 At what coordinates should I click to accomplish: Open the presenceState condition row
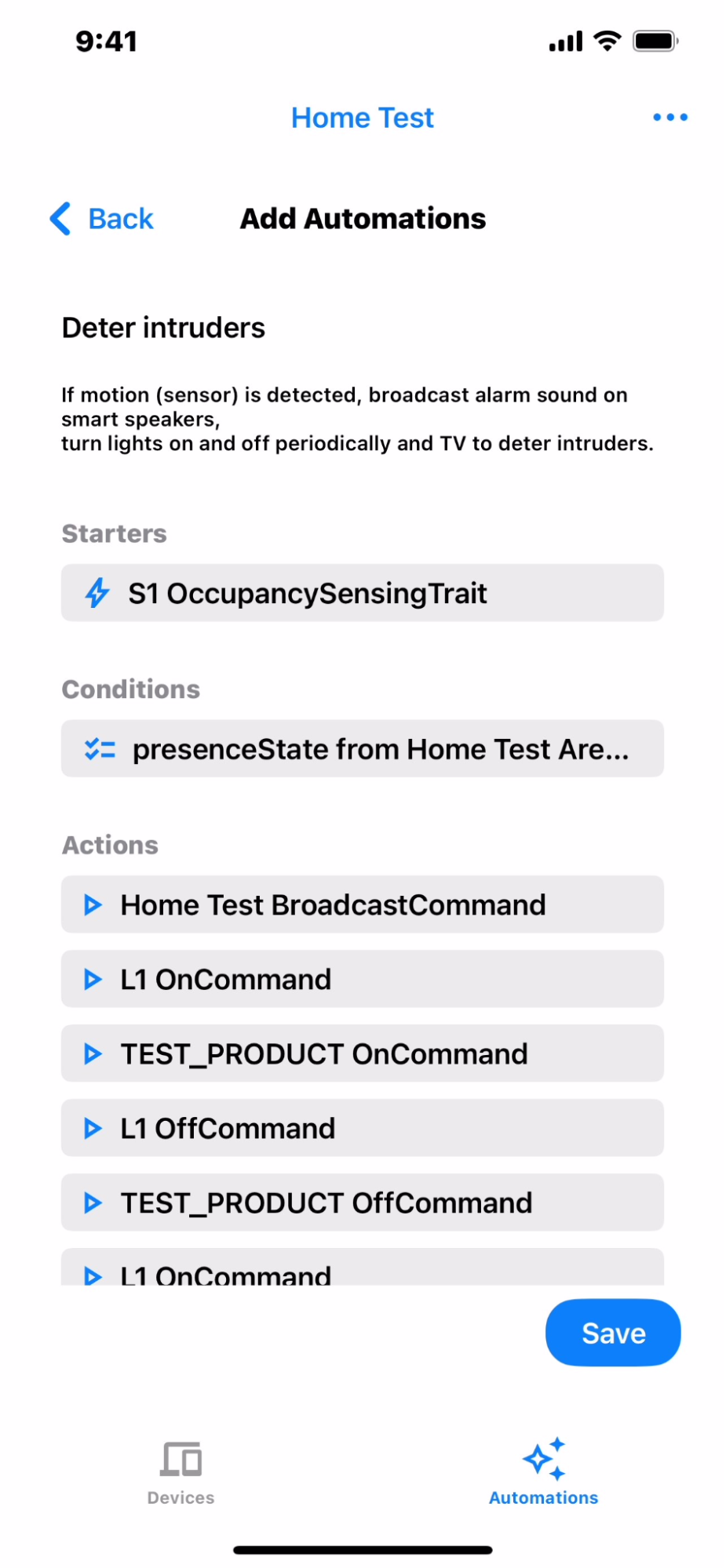pyautogui.click(x=362, y=749)
